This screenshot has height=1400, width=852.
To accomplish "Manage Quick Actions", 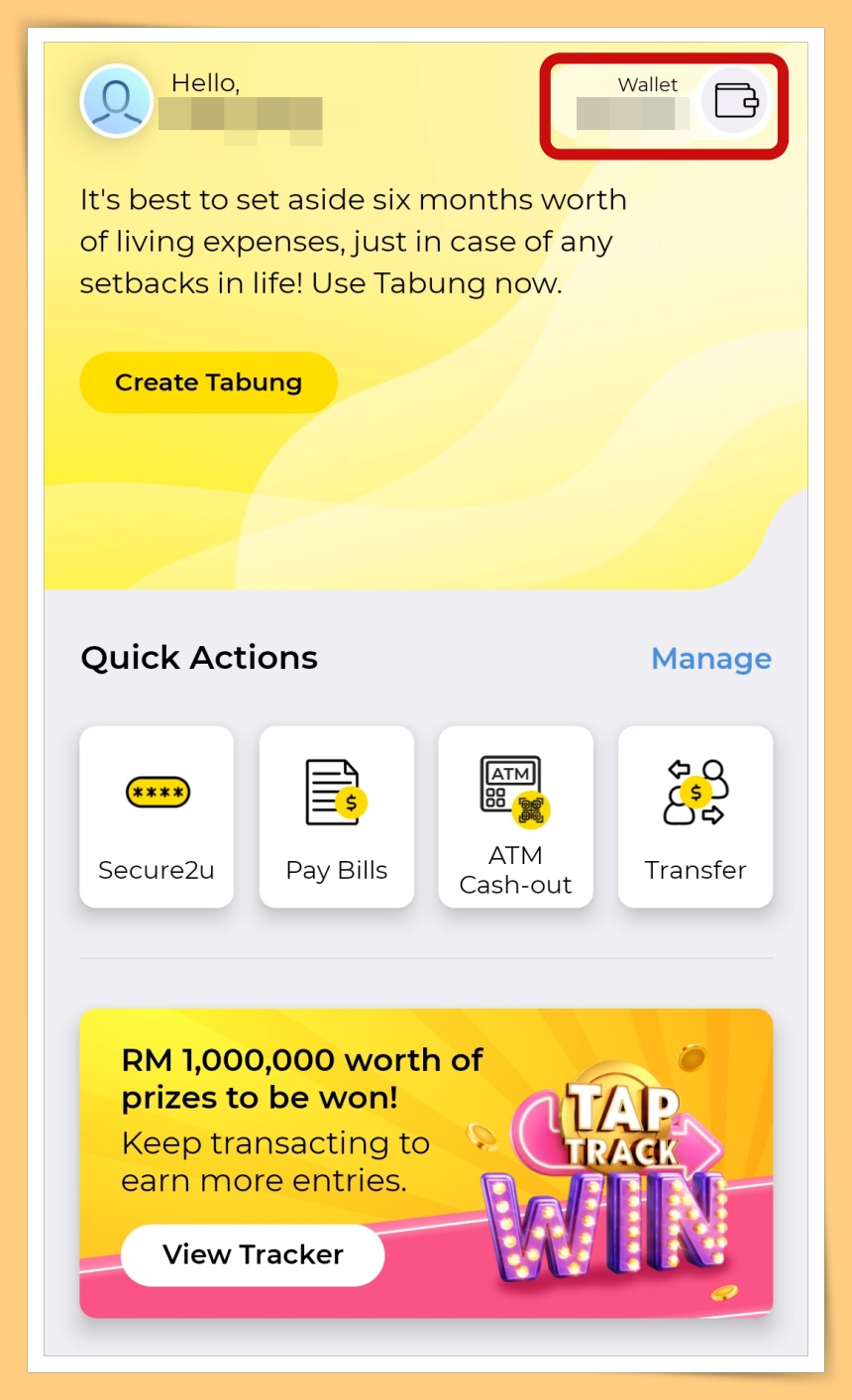I will tap(710, 659).
